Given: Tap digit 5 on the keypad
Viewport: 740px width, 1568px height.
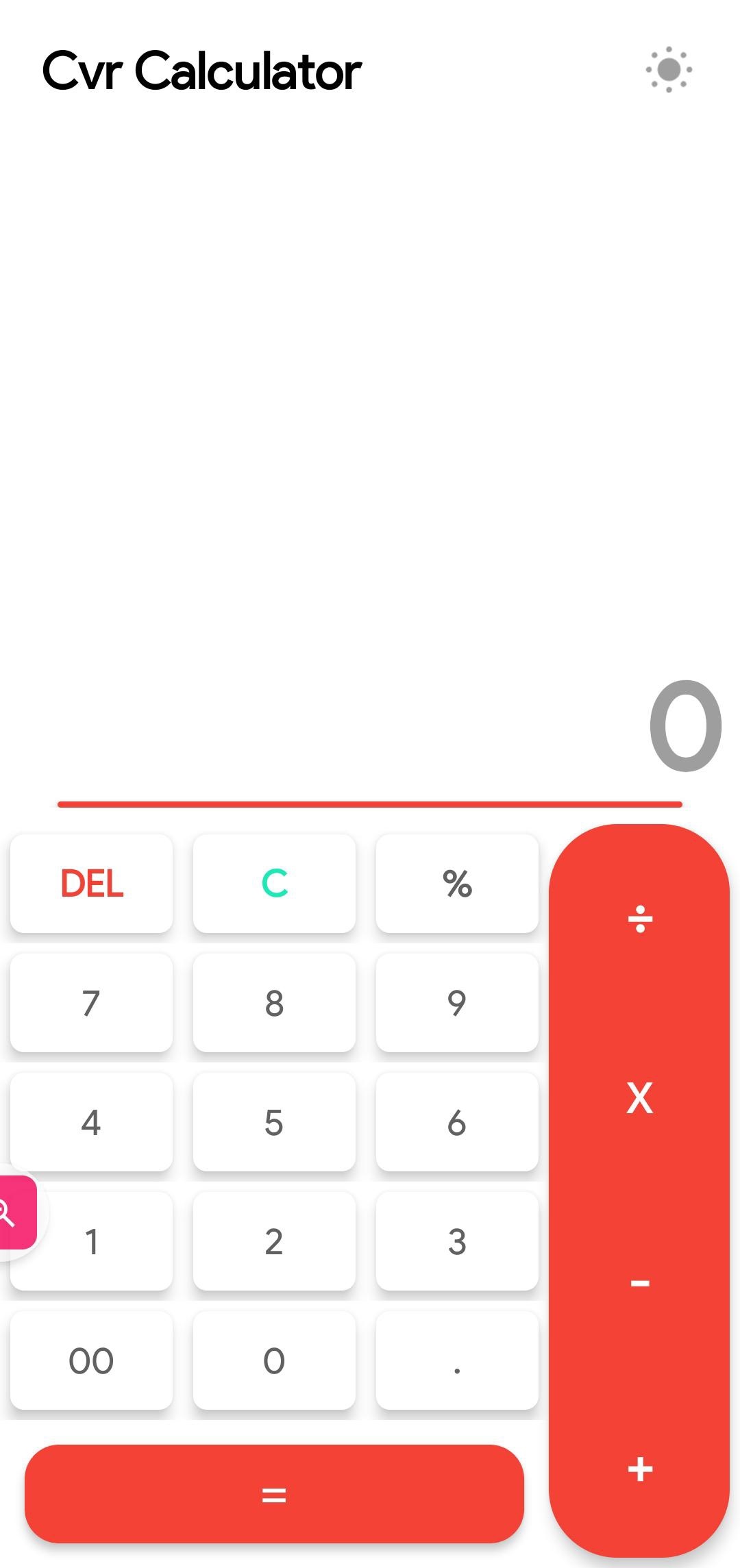Looking at the screenshot, I should 274,1122.
